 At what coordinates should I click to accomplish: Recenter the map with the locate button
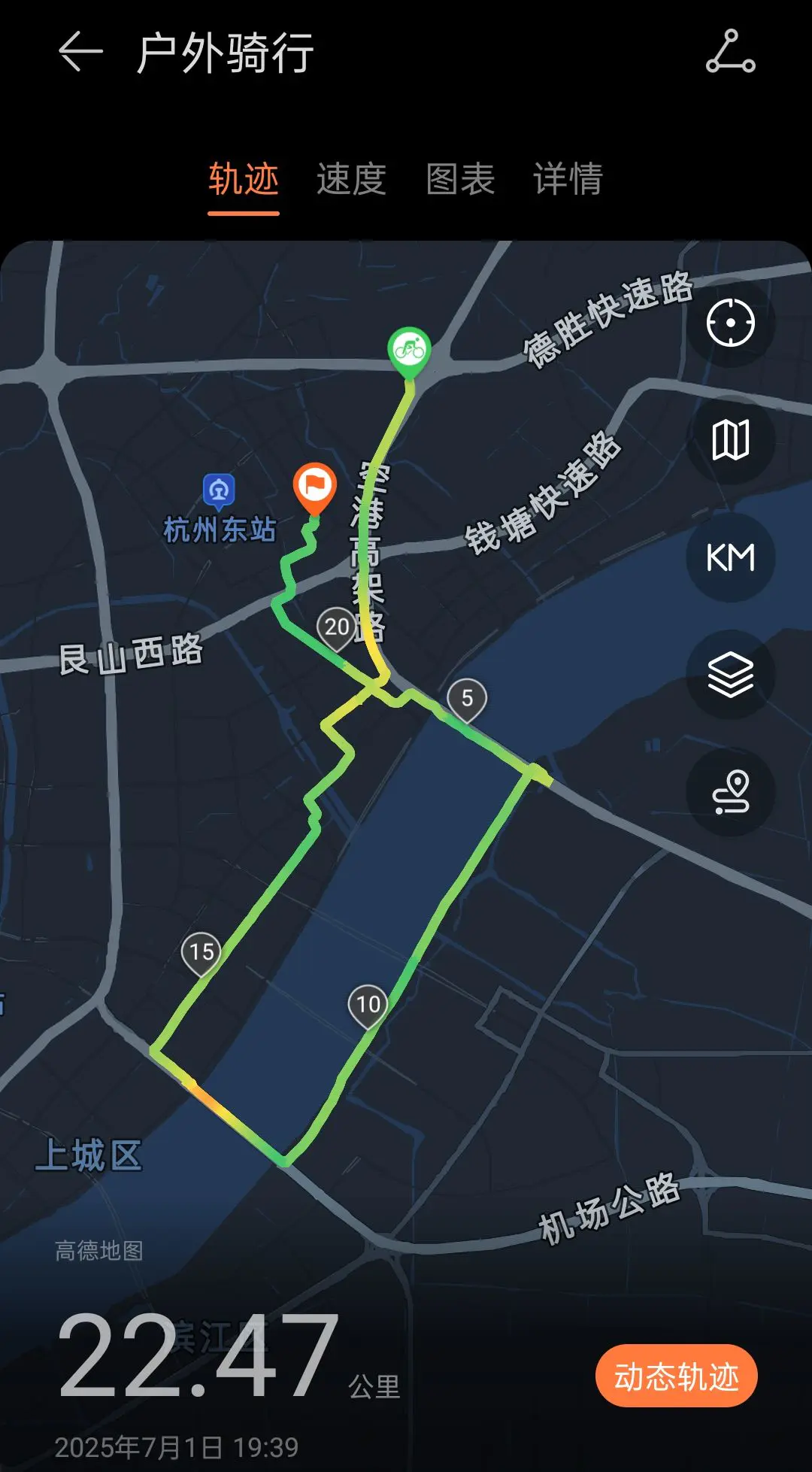[x=730, y=323]
